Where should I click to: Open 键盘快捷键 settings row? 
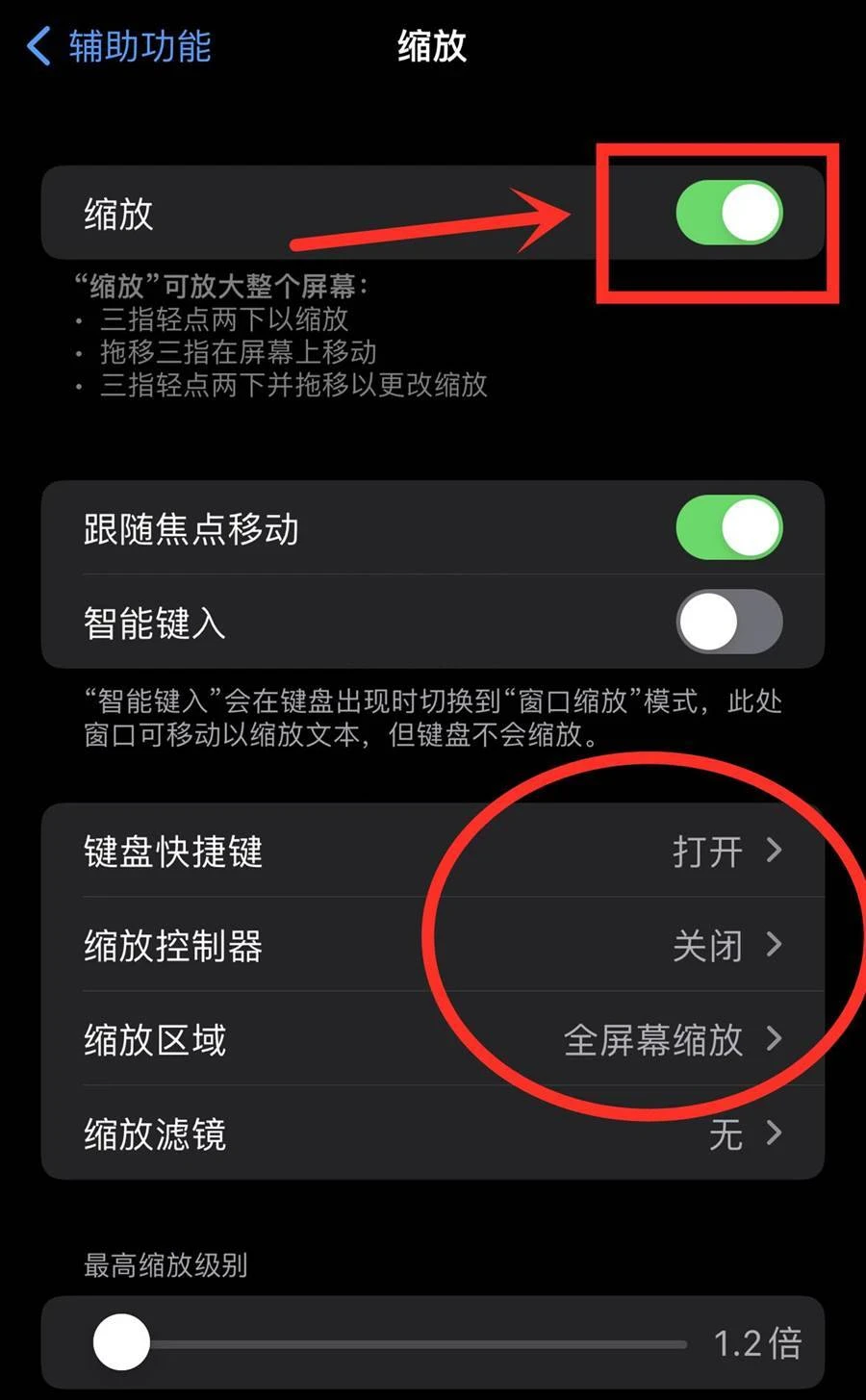click(x=433, y=851)
